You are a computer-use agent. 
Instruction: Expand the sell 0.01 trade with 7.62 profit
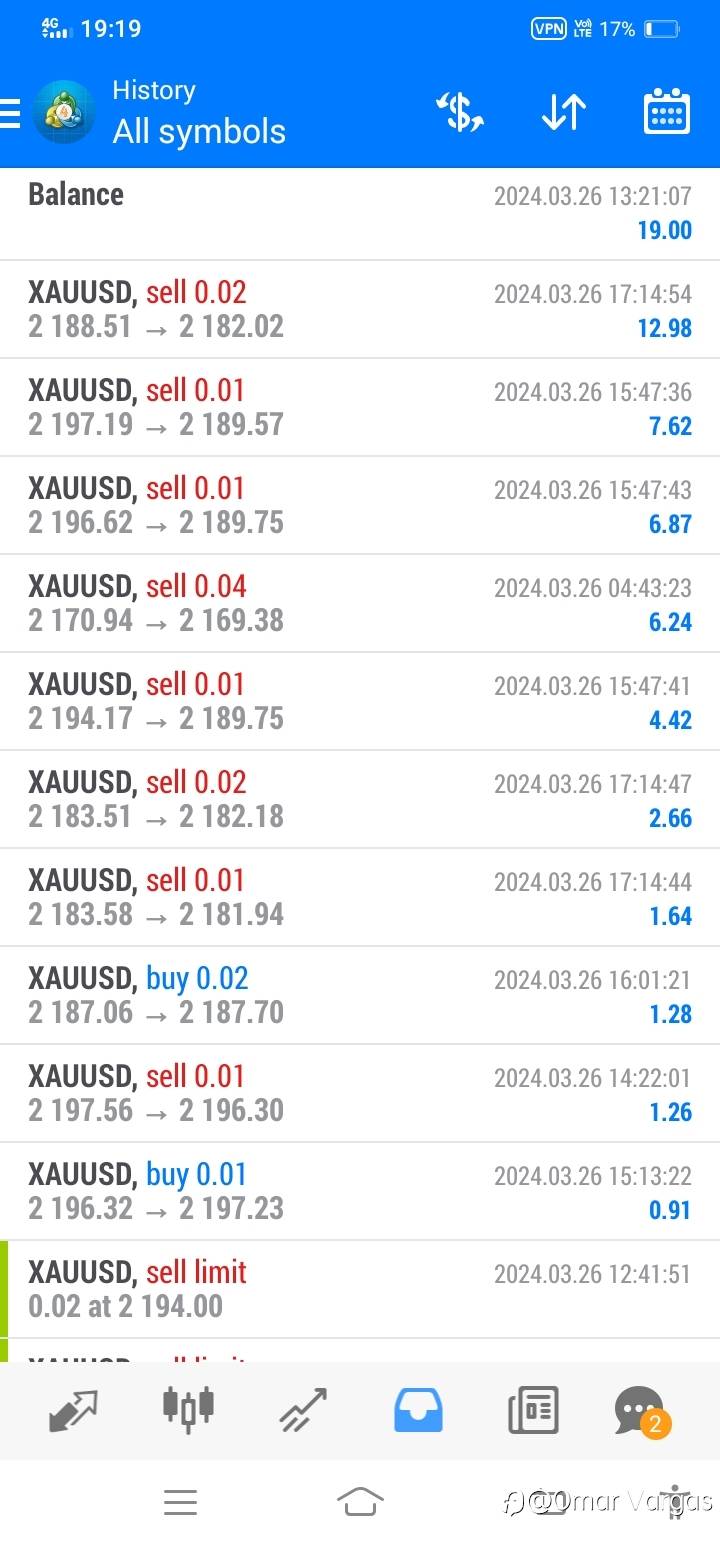[x=360, y=407]
